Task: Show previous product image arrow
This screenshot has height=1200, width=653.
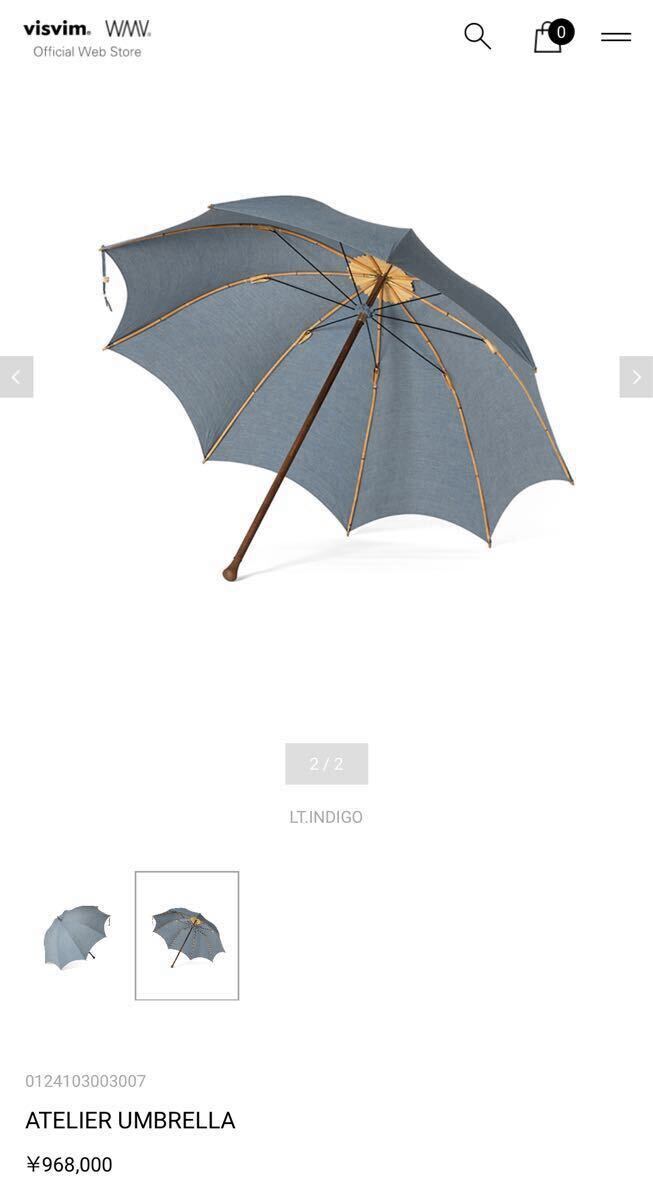Action: (x=16, y=377)
